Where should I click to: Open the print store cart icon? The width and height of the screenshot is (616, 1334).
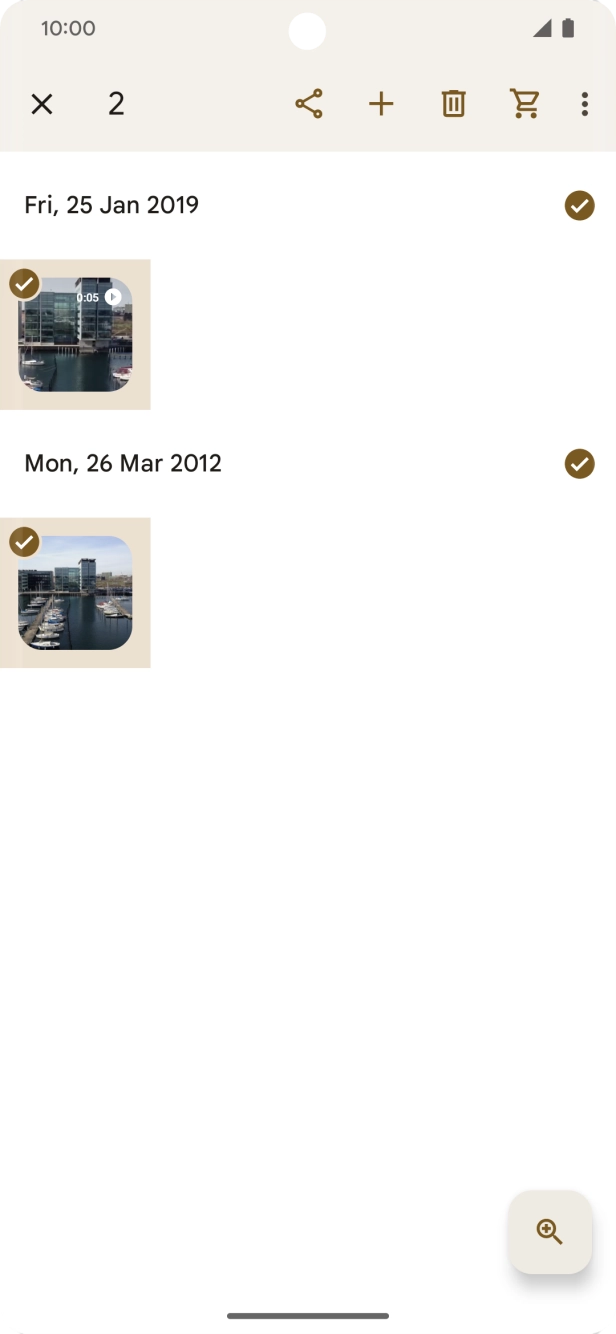(x=524, y=104)
